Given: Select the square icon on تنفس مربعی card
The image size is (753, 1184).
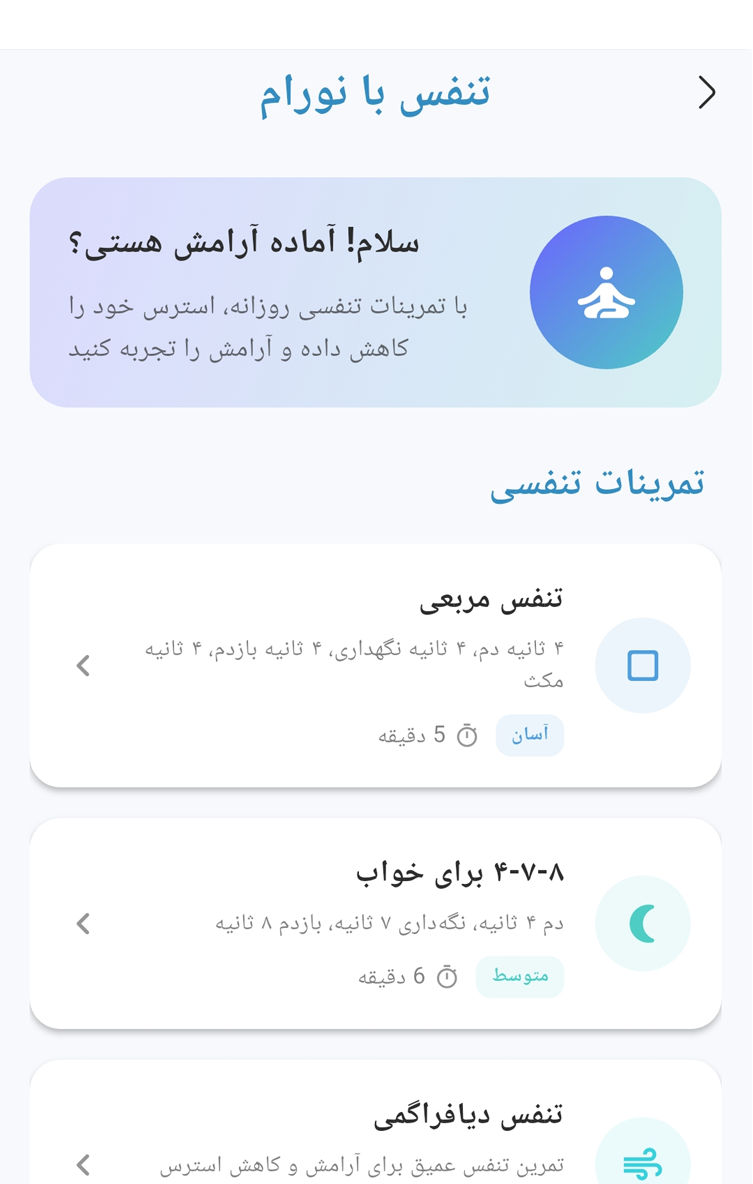Looking at the screenshot, I should click(x=643, y=665).
